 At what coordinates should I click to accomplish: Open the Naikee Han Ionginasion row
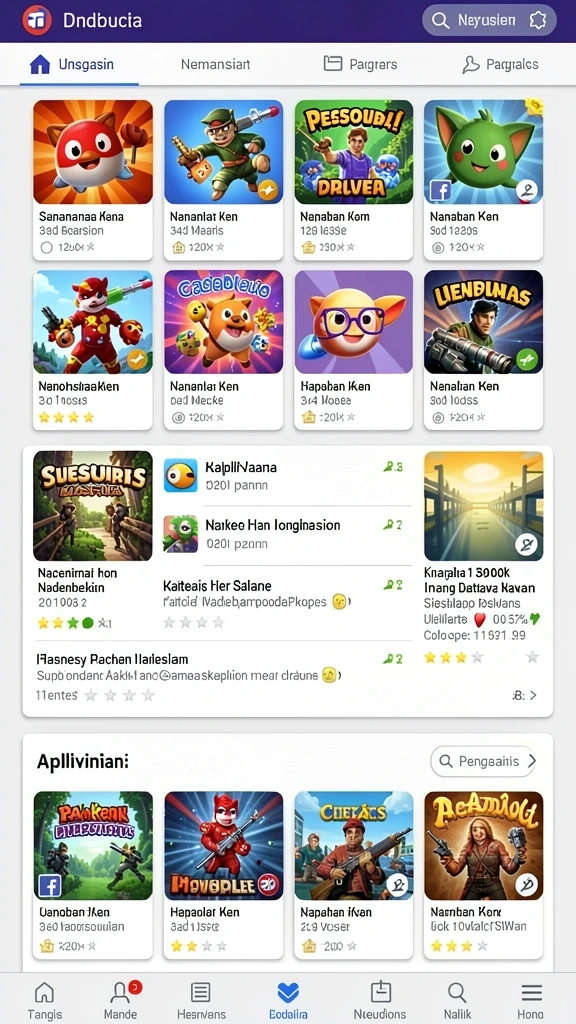pos(287,534)
